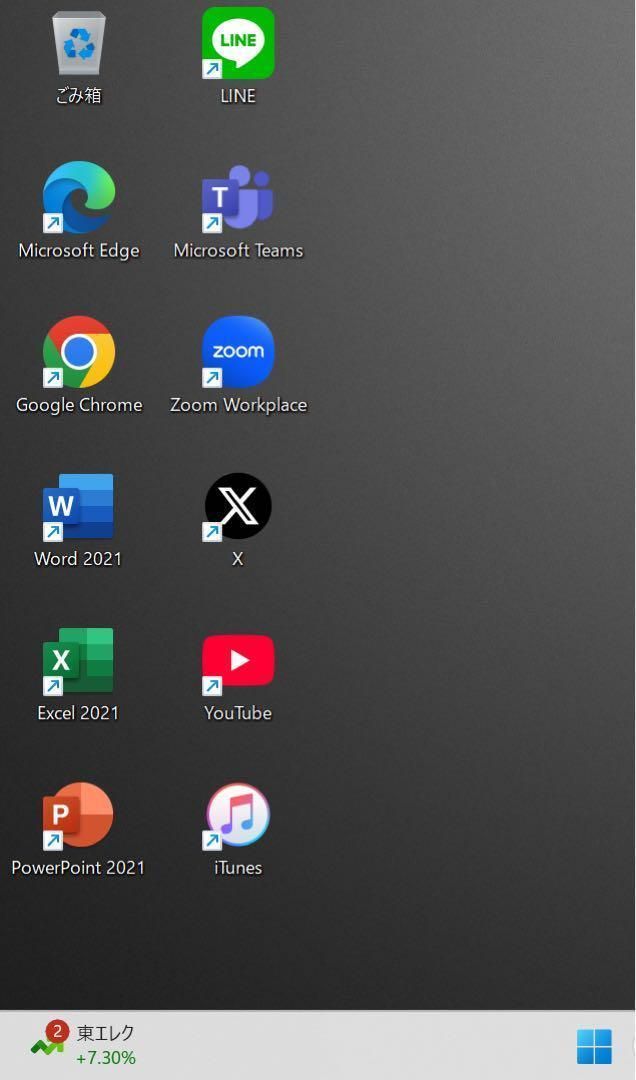Open Word 2021
636x1080 pixels.
pos(78,507)
